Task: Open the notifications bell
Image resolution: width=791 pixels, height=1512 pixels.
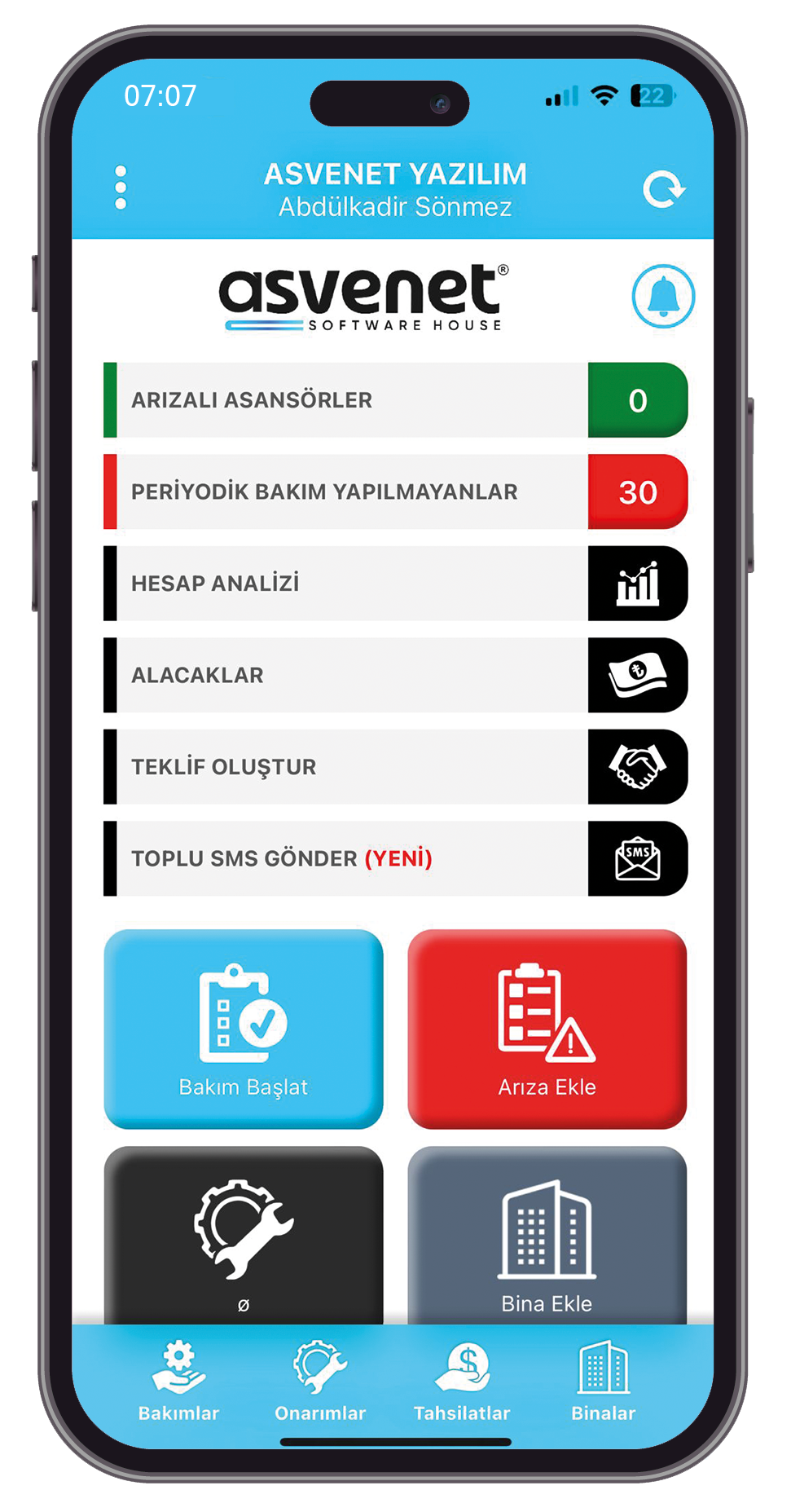Action: [x=663, y=296]
